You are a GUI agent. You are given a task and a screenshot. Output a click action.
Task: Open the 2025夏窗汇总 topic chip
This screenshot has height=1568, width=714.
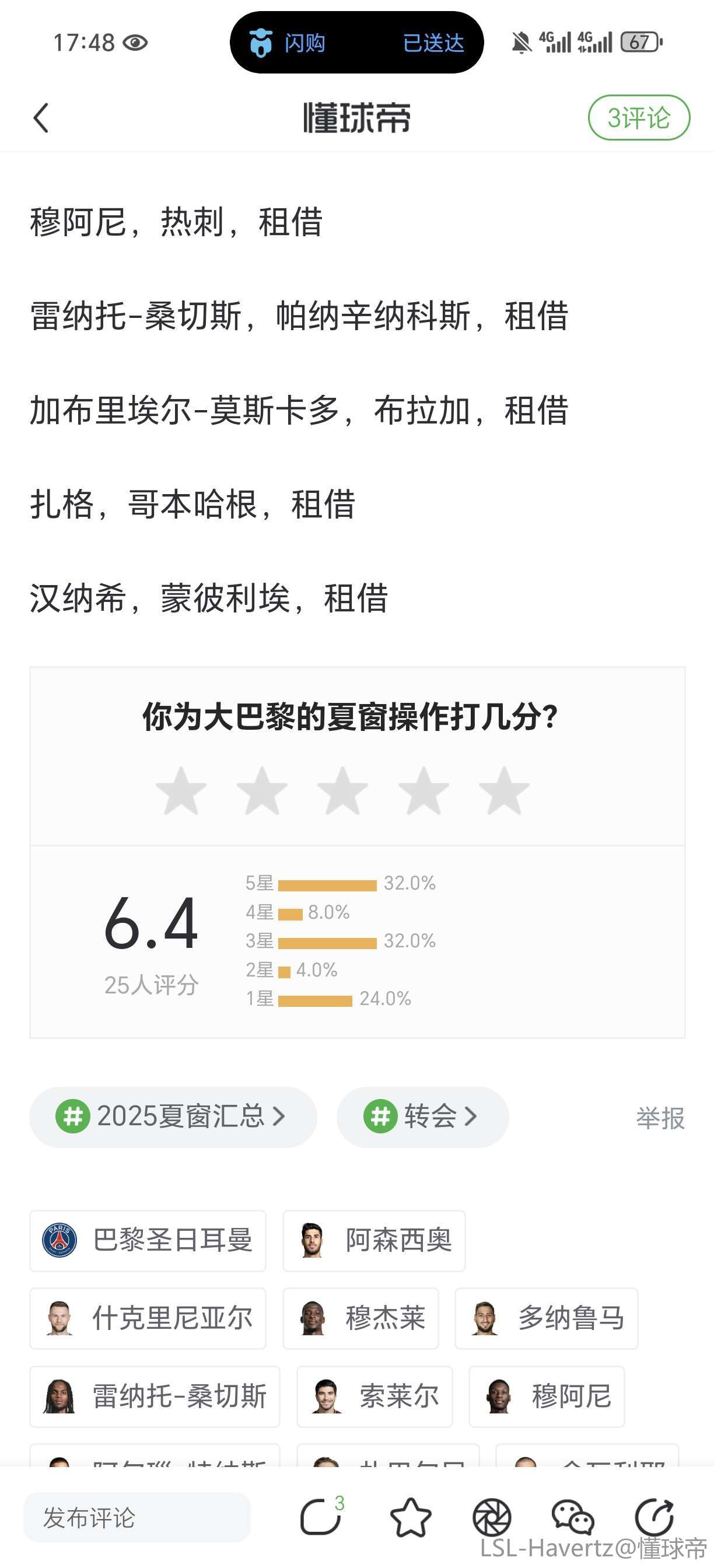click(x=173, y=1117)
